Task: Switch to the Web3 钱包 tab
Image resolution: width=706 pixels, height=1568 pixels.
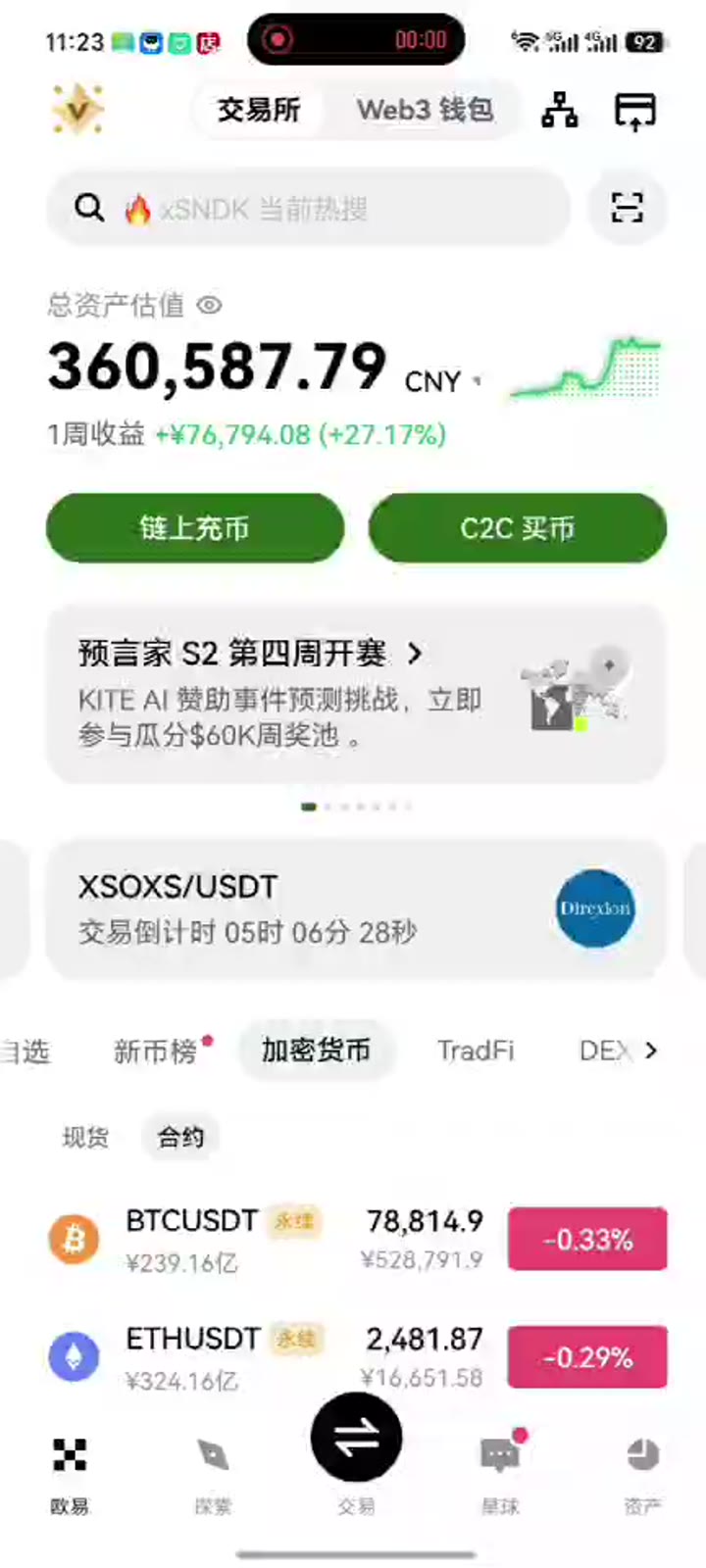Action: pyautogui.click(x=425, y=110)
